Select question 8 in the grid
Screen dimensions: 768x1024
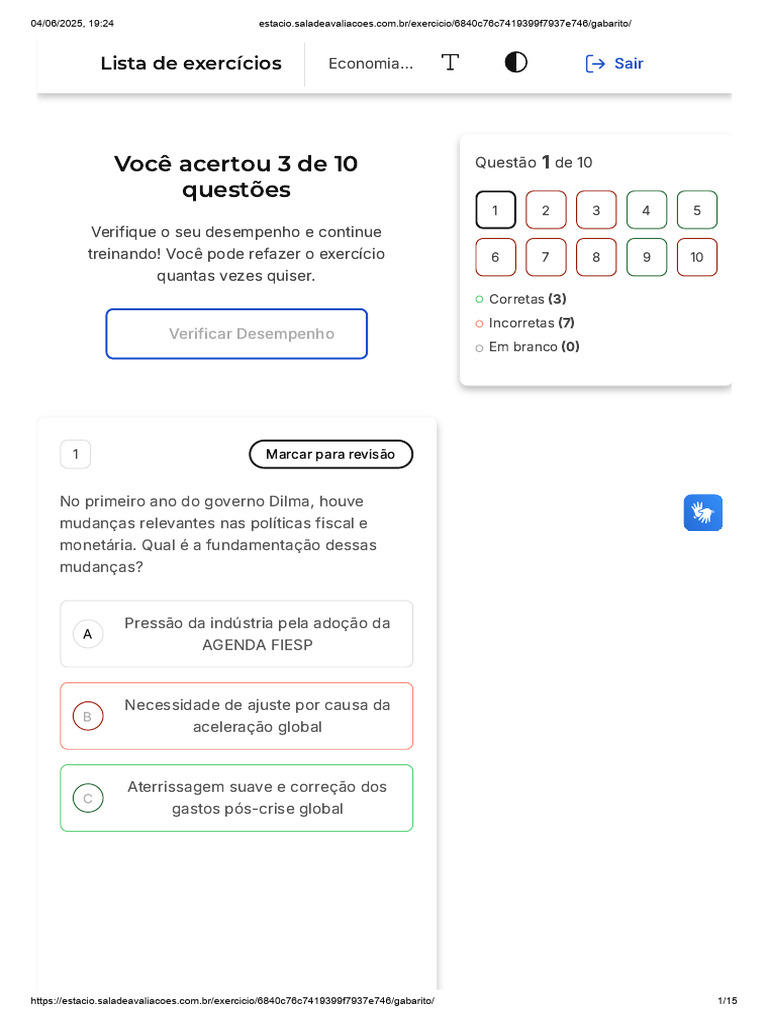[596, 257]
